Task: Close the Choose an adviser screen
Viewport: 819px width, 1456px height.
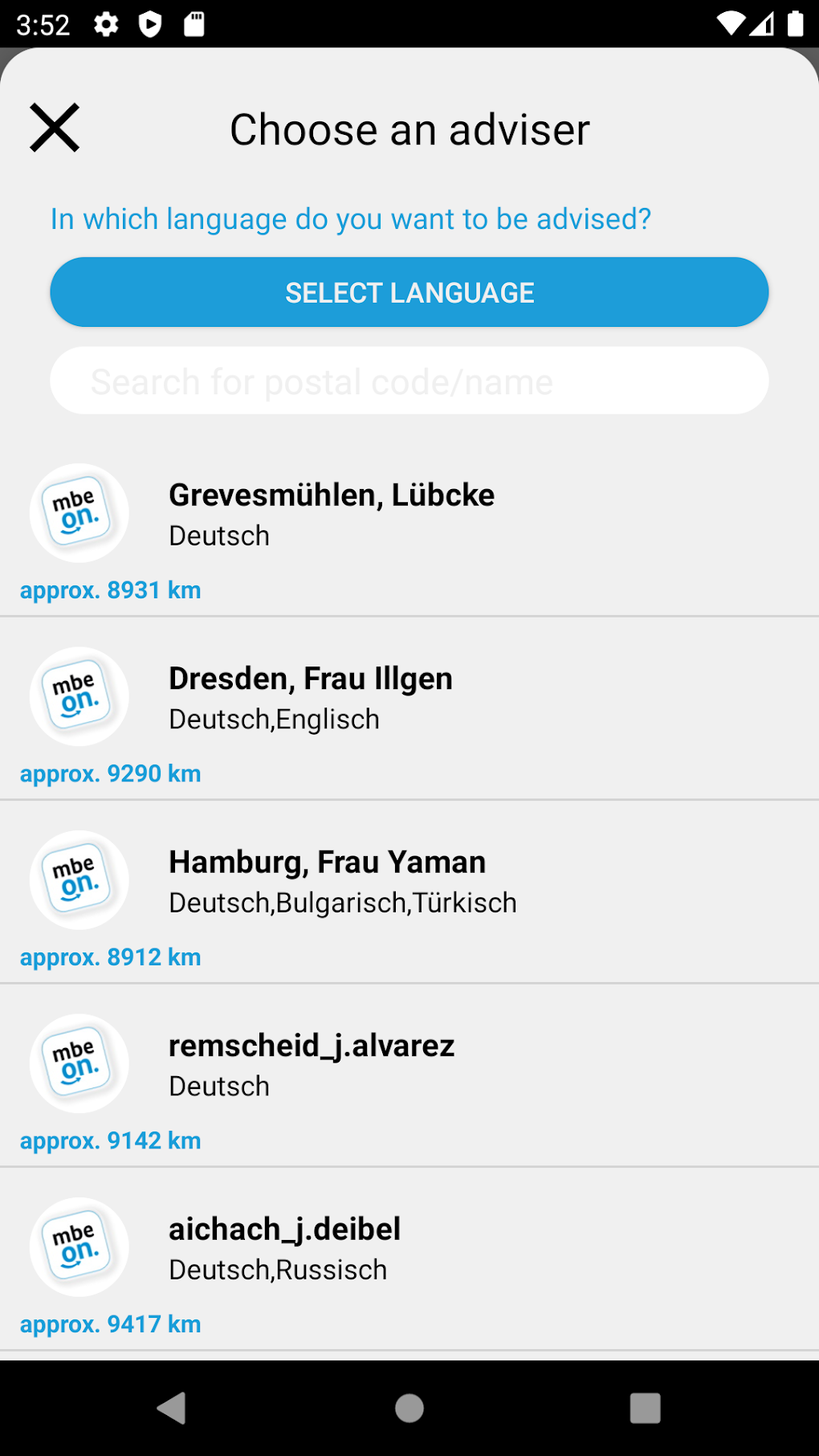Action: (55, 128)
